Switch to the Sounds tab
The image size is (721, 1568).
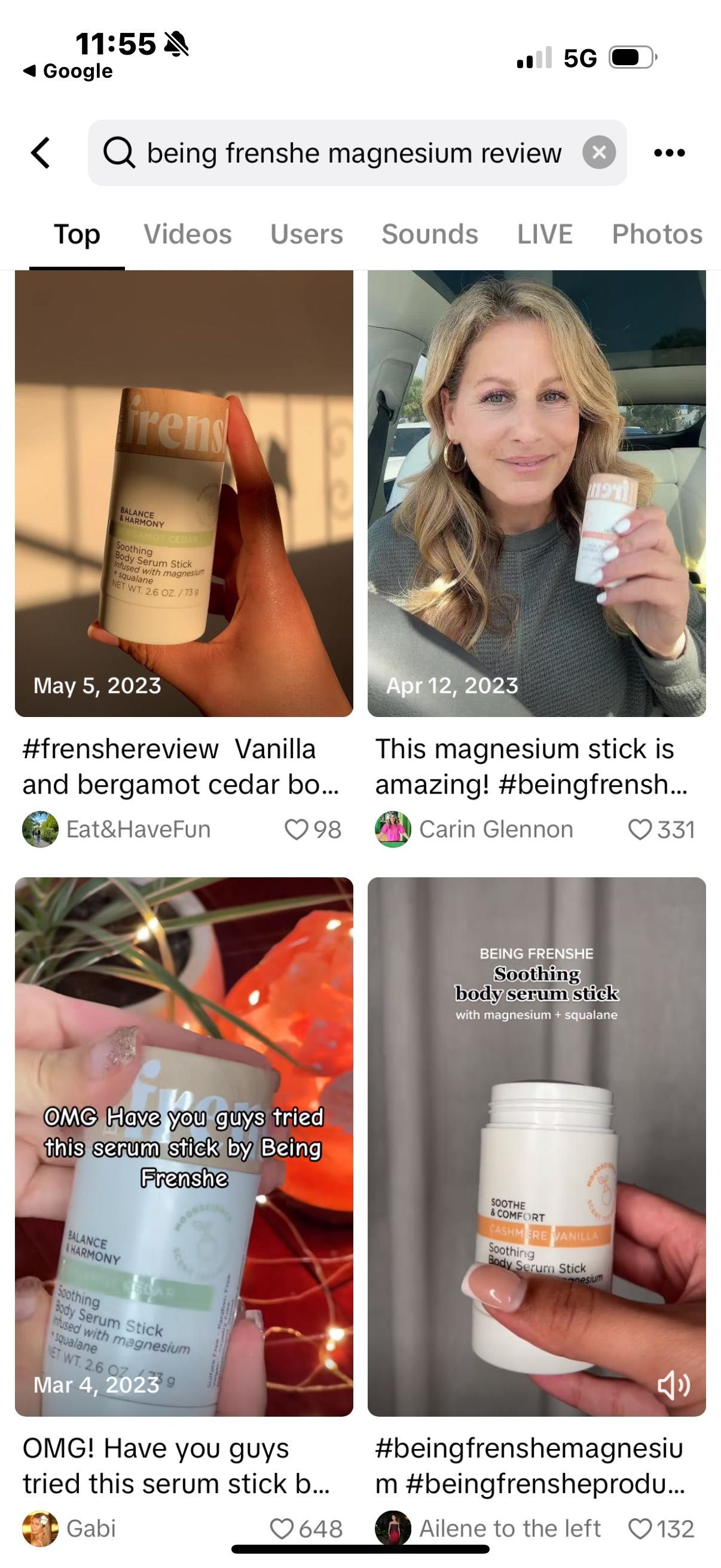click(430, 234)
